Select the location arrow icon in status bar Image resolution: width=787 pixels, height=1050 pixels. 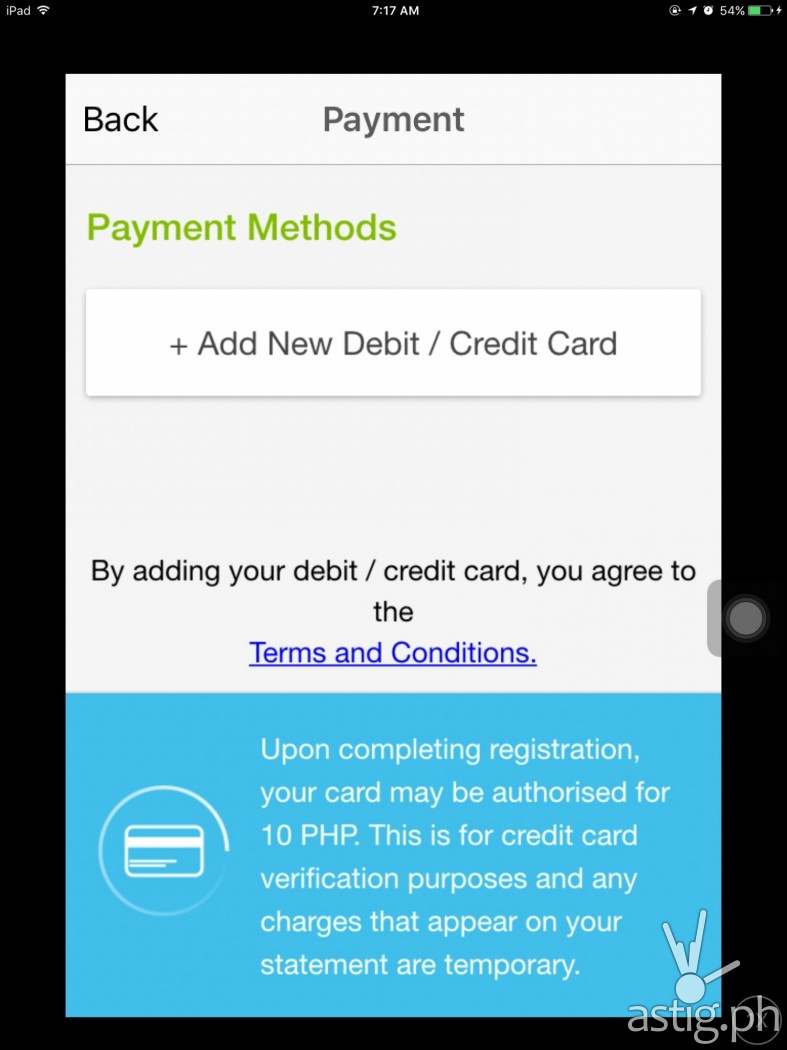tap(692, 11)
